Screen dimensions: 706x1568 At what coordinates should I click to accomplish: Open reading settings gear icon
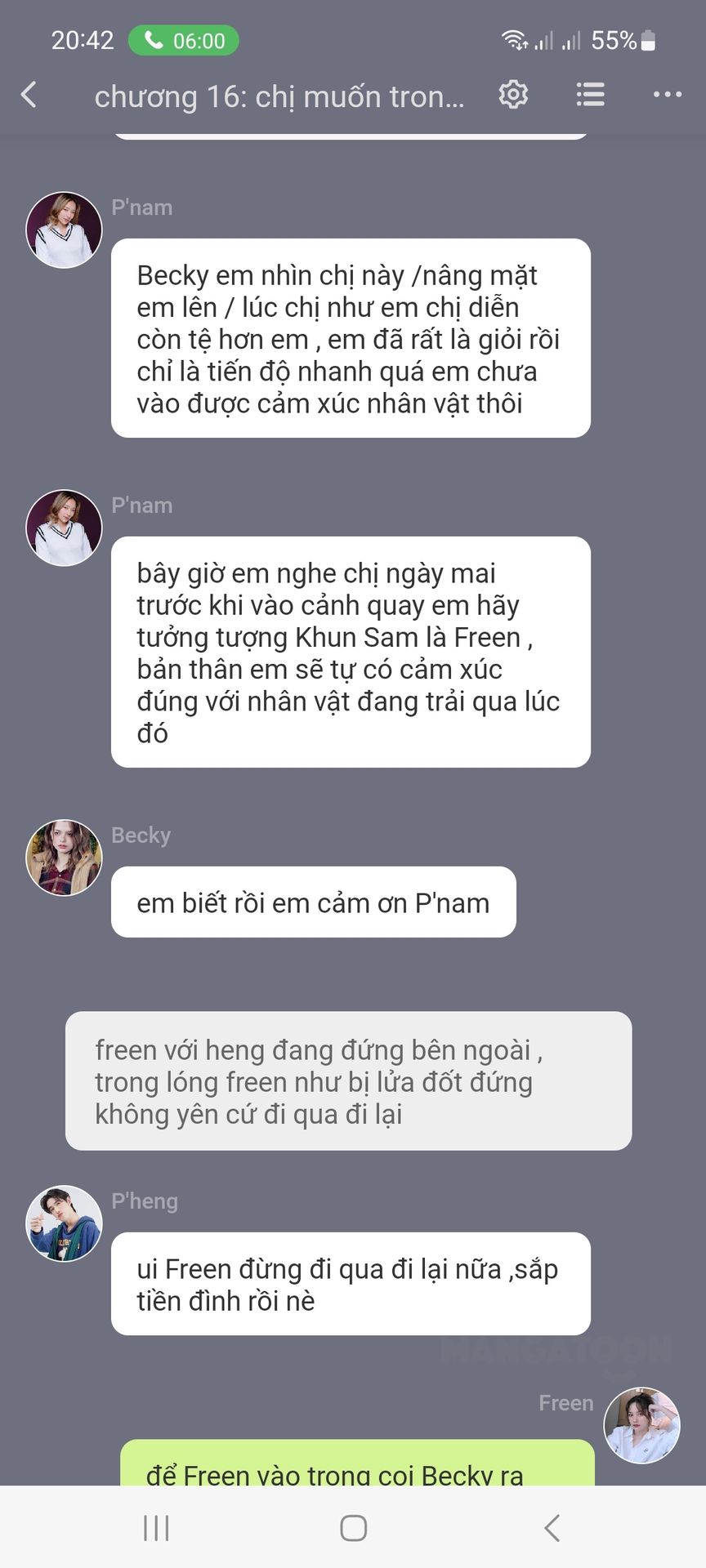click(x=513, y=95)
